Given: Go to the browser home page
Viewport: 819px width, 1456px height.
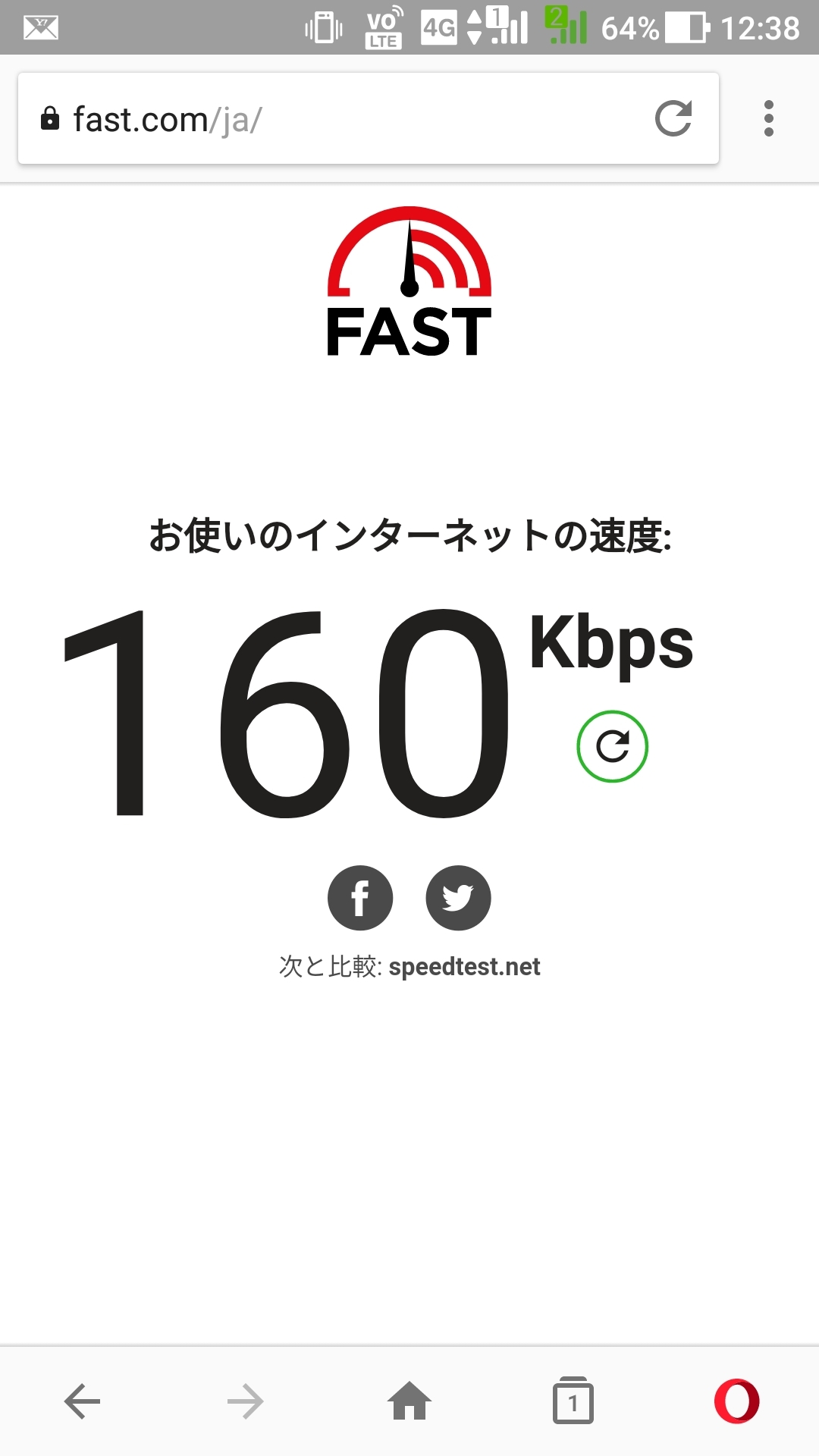Looking at the screenshot, I should (409, 1401).
